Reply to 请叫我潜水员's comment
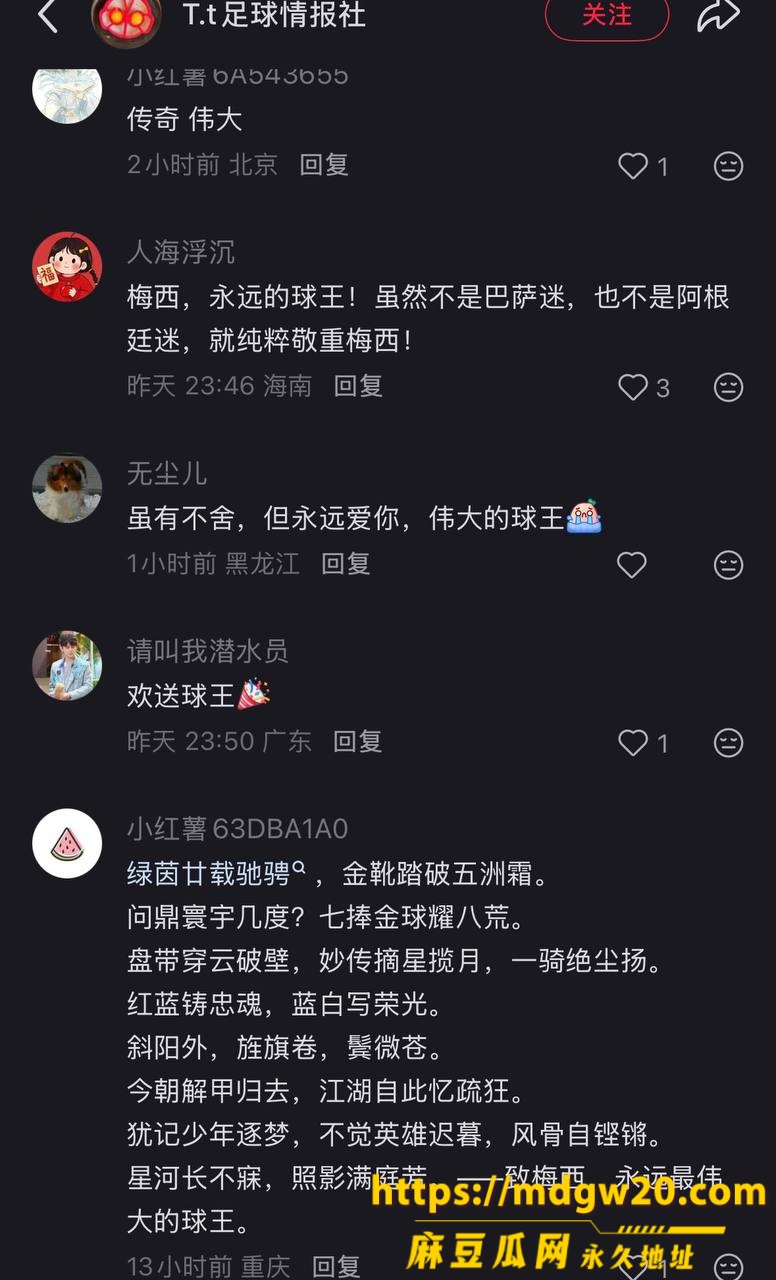 click(x=358, y=741)
